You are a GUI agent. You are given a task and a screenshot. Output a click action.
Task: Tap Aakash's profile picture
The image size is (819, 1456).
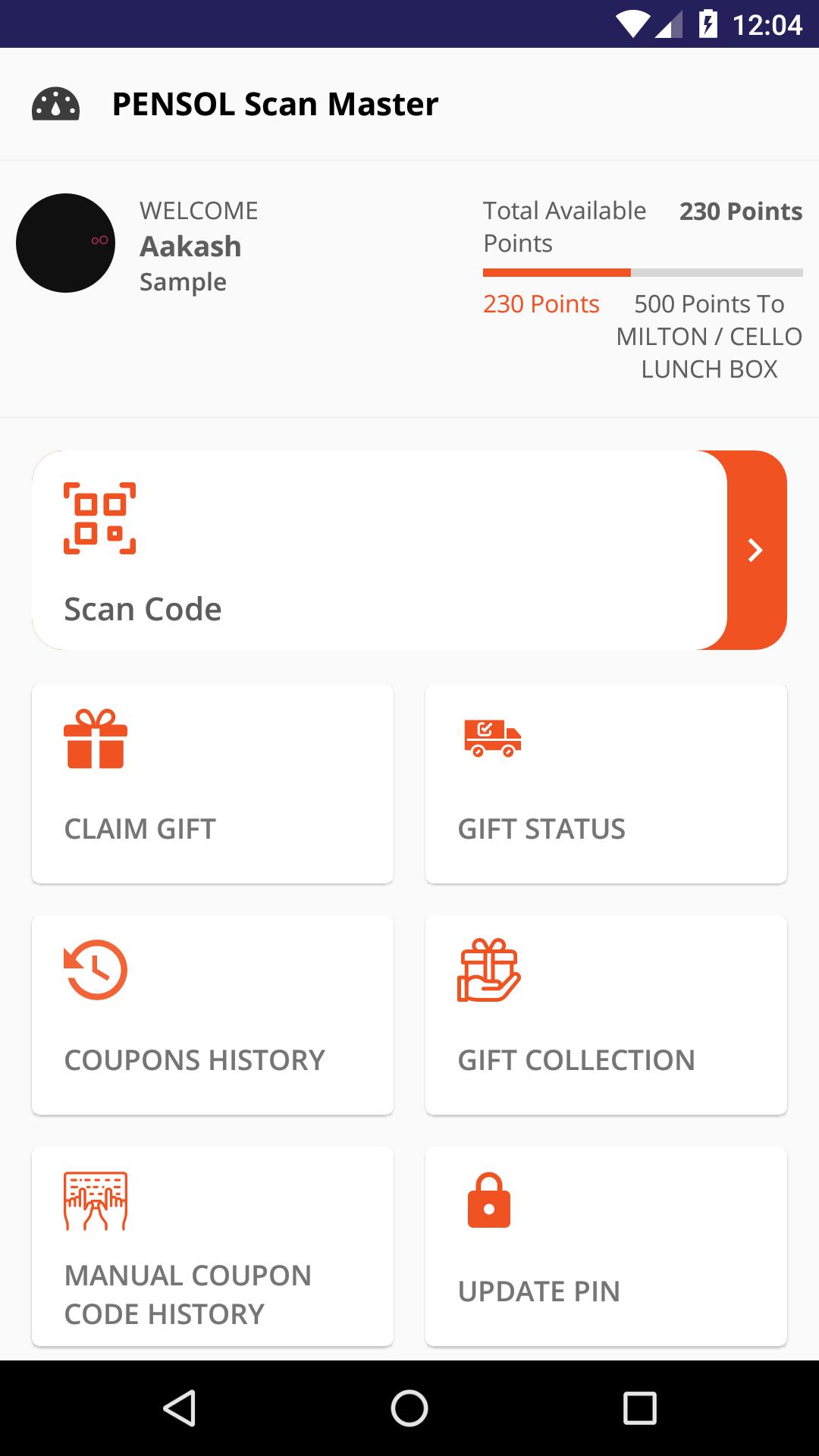pos(66,243)
